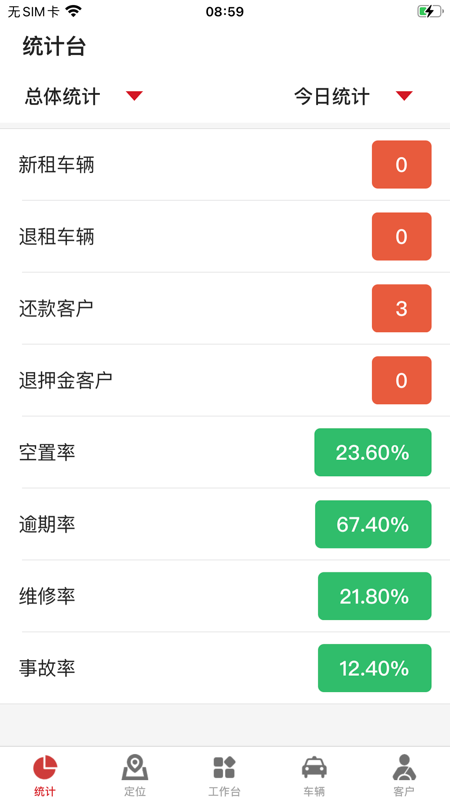View the 逾期率 details
The height and width of the screenshot is (800, 450).
tap(225, 524)
